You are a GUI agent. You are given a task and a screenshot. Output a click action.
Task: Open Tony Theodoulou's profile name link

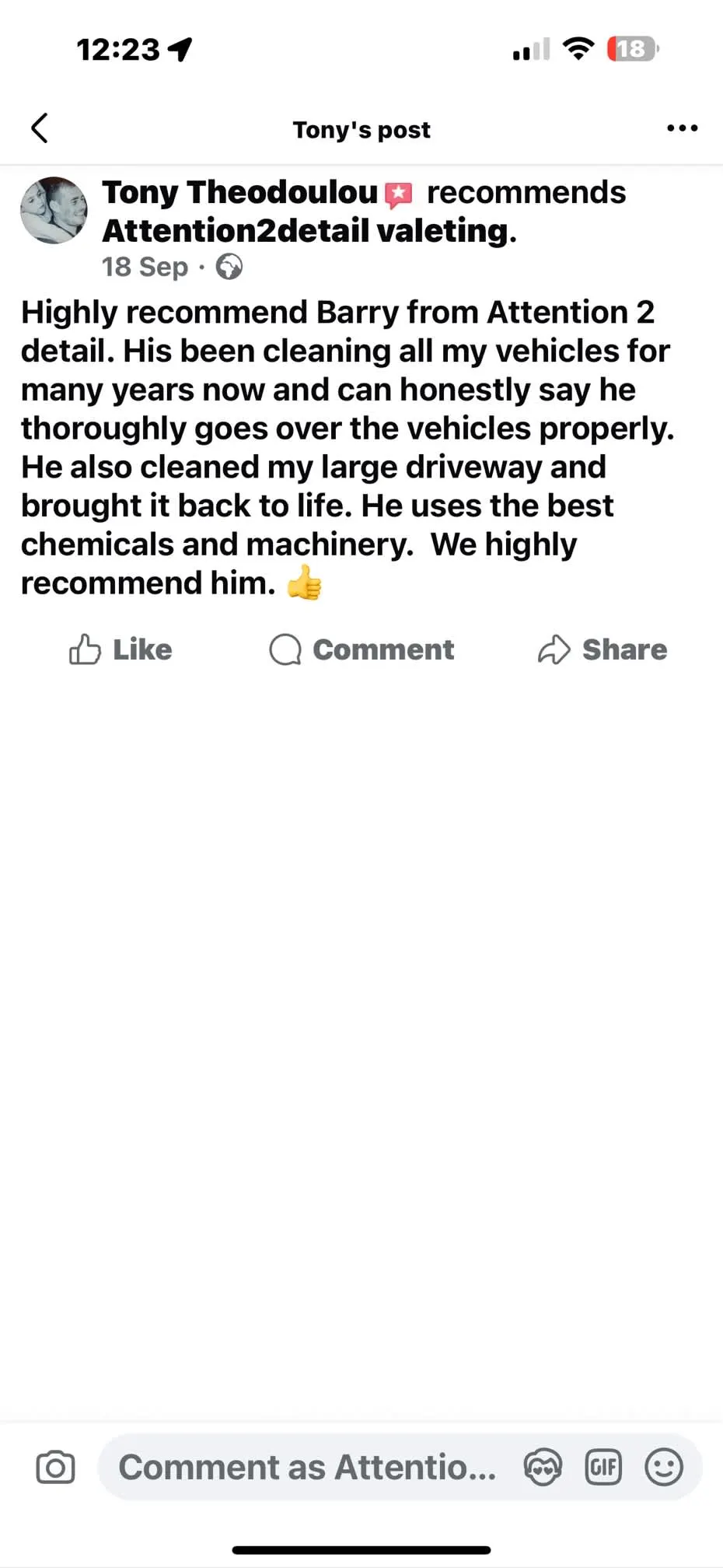point(239,192)
